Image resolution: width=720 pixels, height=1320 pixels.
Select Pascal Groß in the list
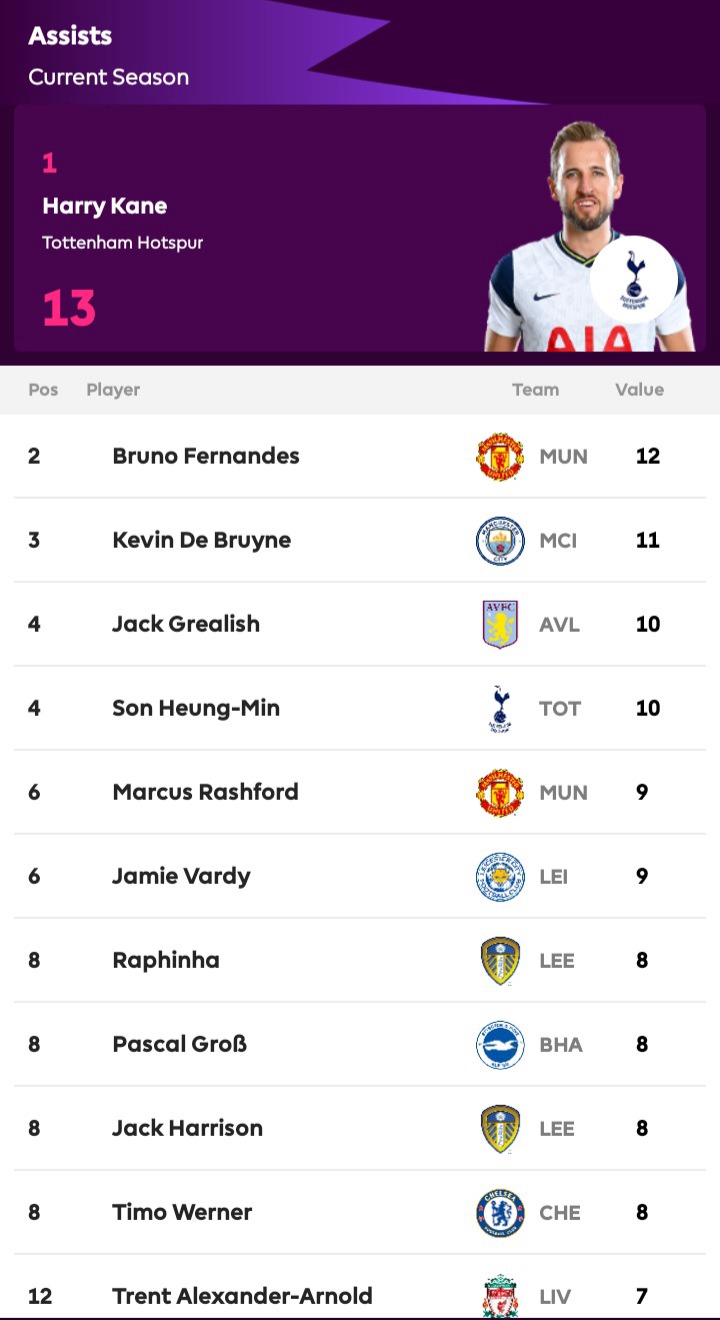[x=360, y=1044]
